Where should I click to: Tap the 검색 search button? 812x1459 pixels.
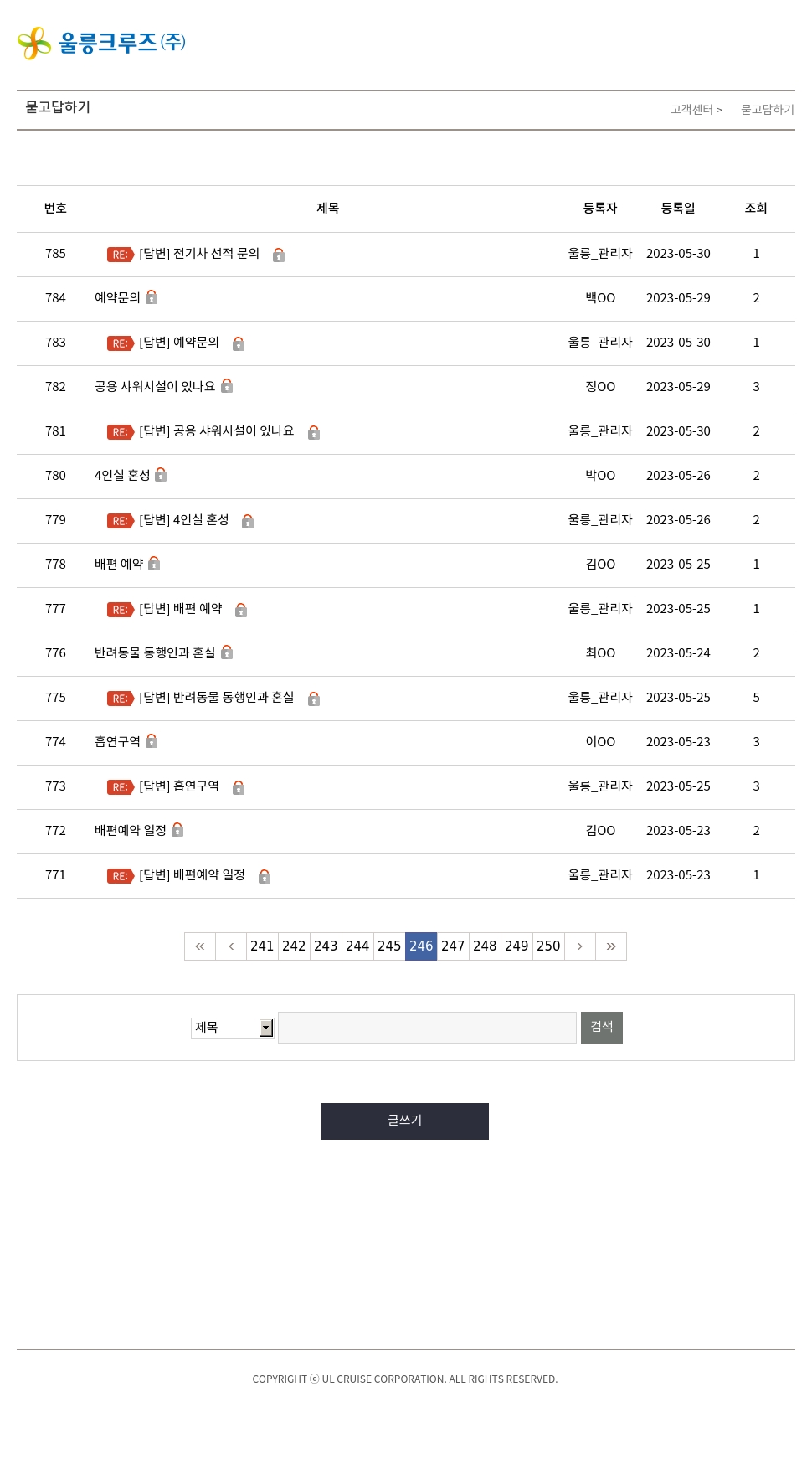coord(602,1028)
